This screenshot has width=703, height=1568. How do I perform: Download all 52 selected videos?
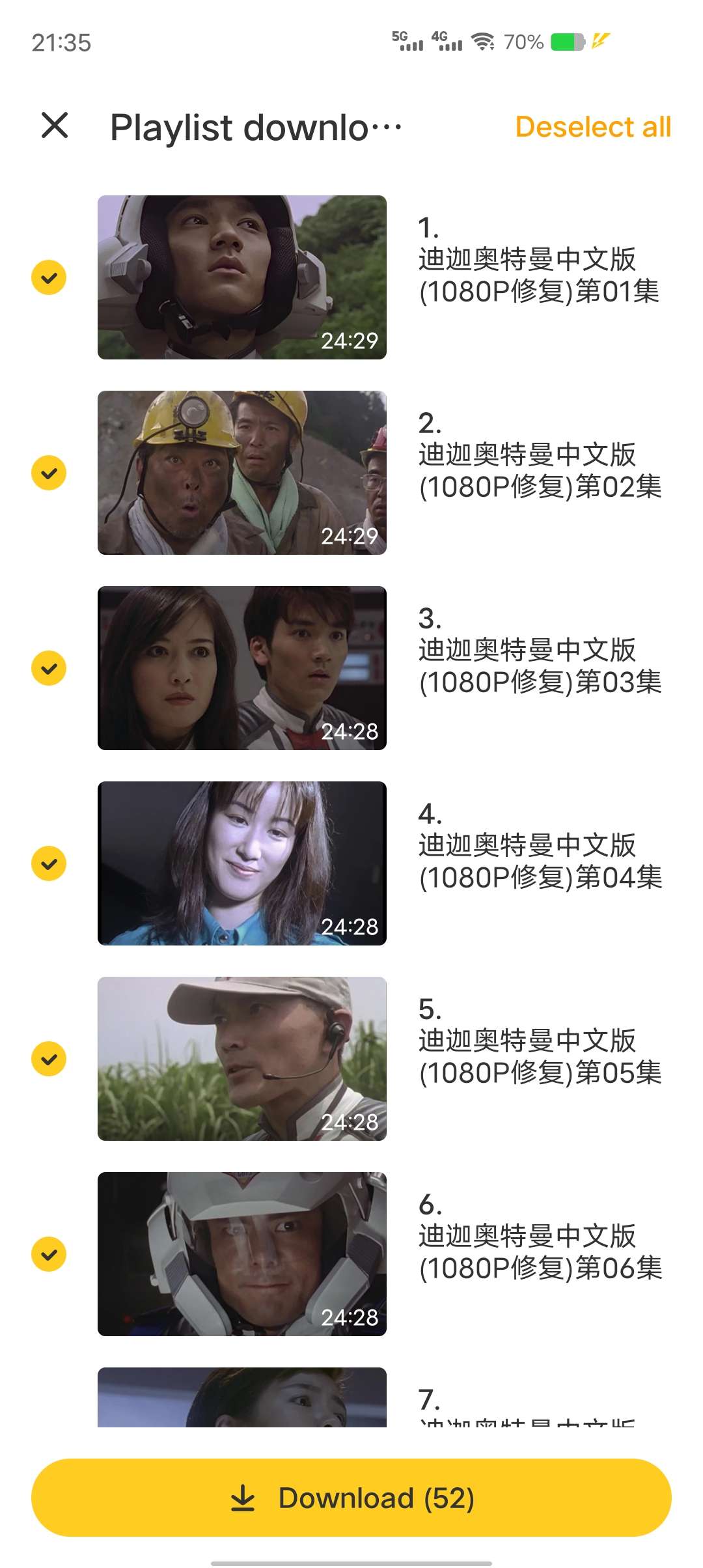pos(351,1498)
